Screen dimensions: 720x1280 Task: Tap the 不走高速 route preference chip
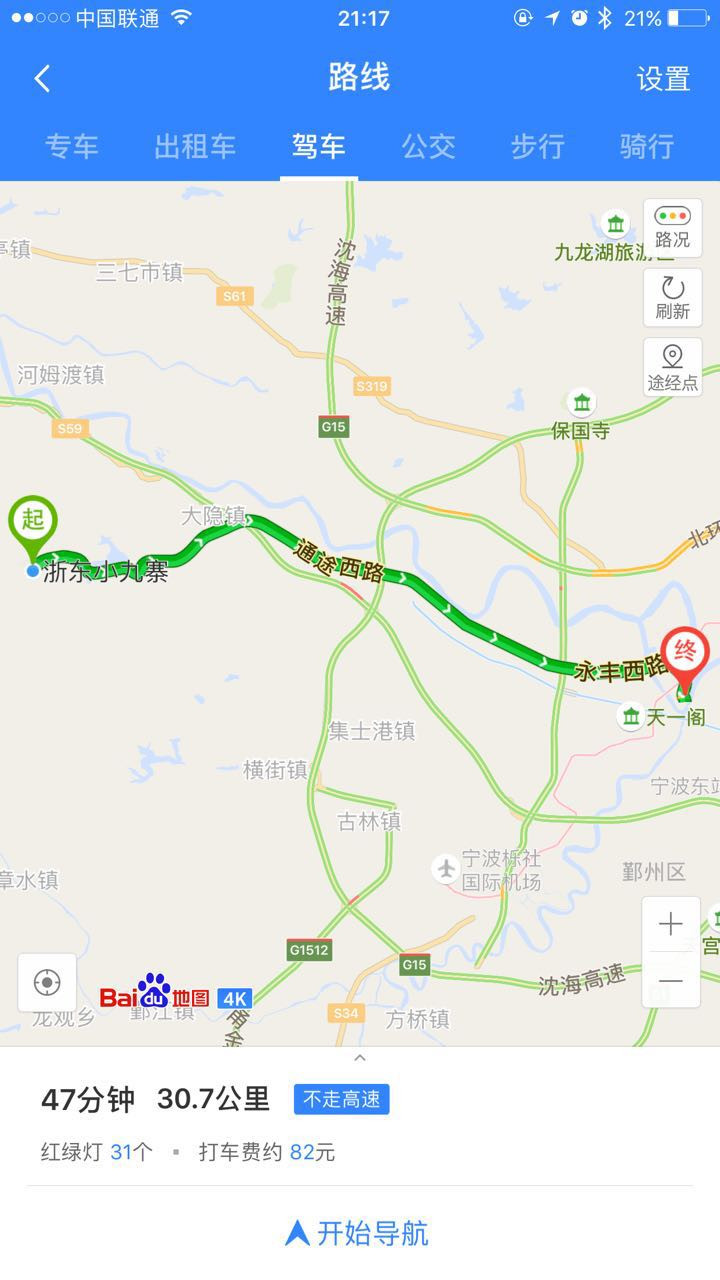pos(341,1099)
